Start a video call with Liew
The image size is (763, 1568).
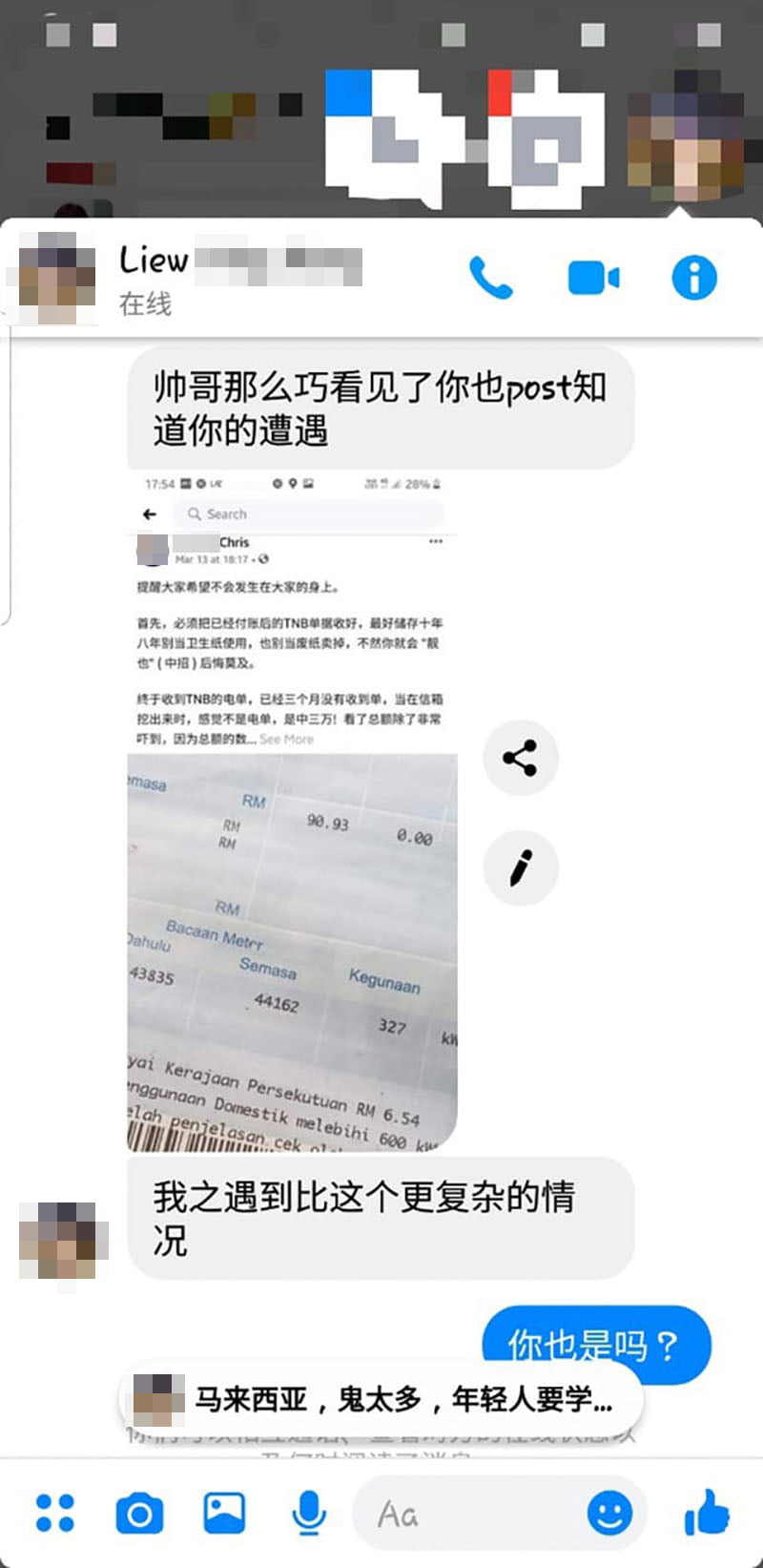(593, 279)
